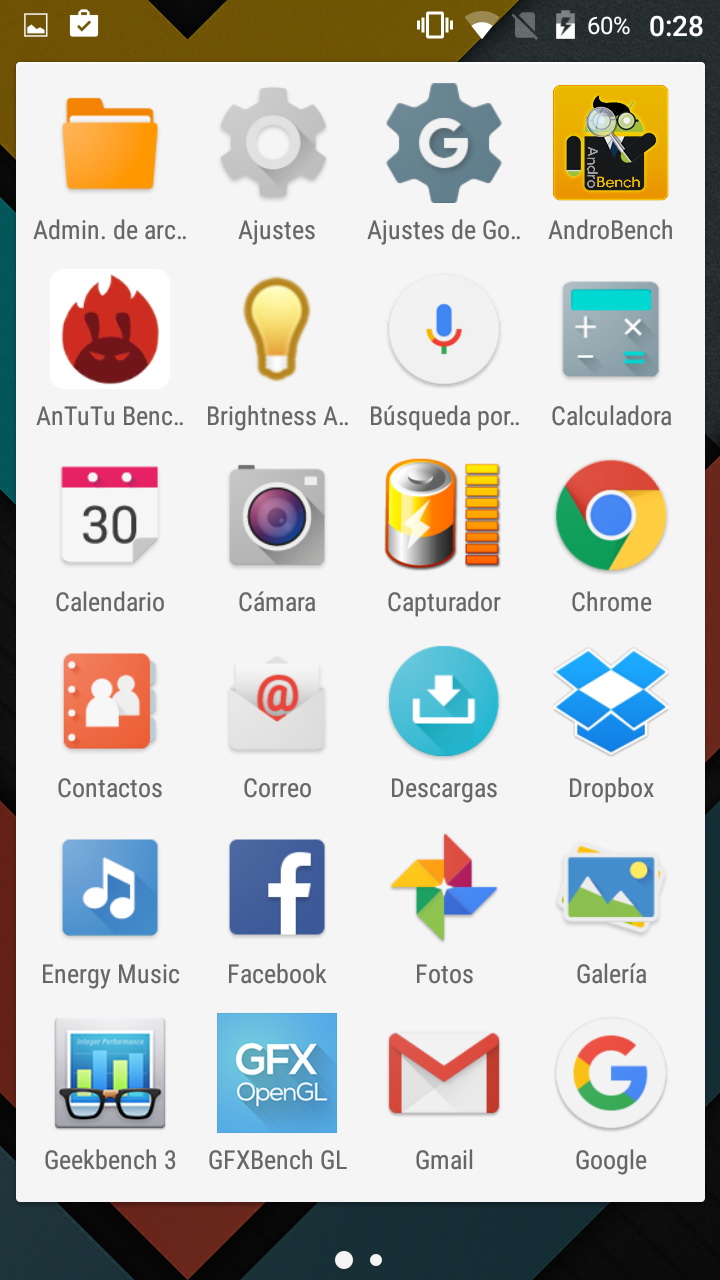Open AnTuTu Benchmark
720x1280 pixels.
(x=110, y=329)
